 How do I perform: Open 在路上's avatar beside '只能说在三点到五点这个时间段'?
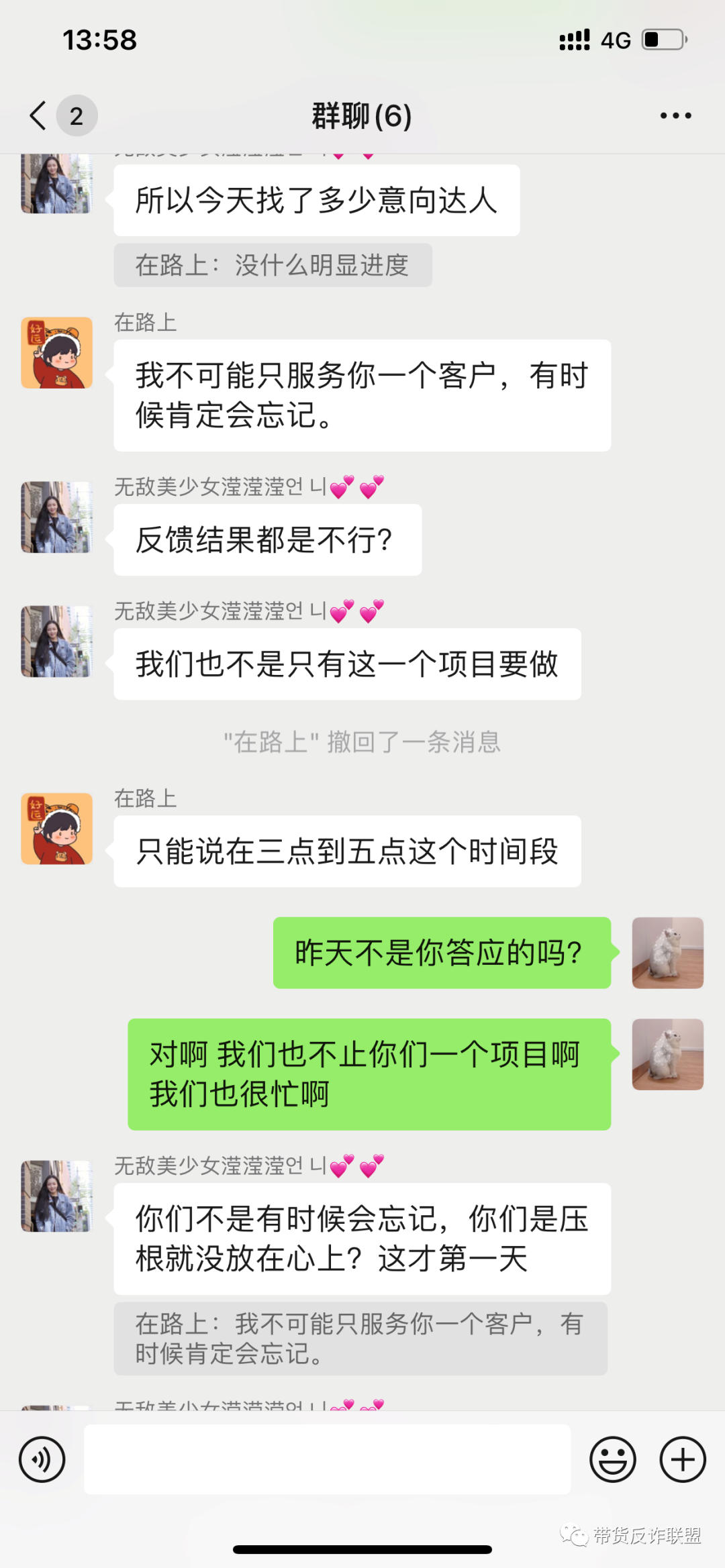(57, 829)
